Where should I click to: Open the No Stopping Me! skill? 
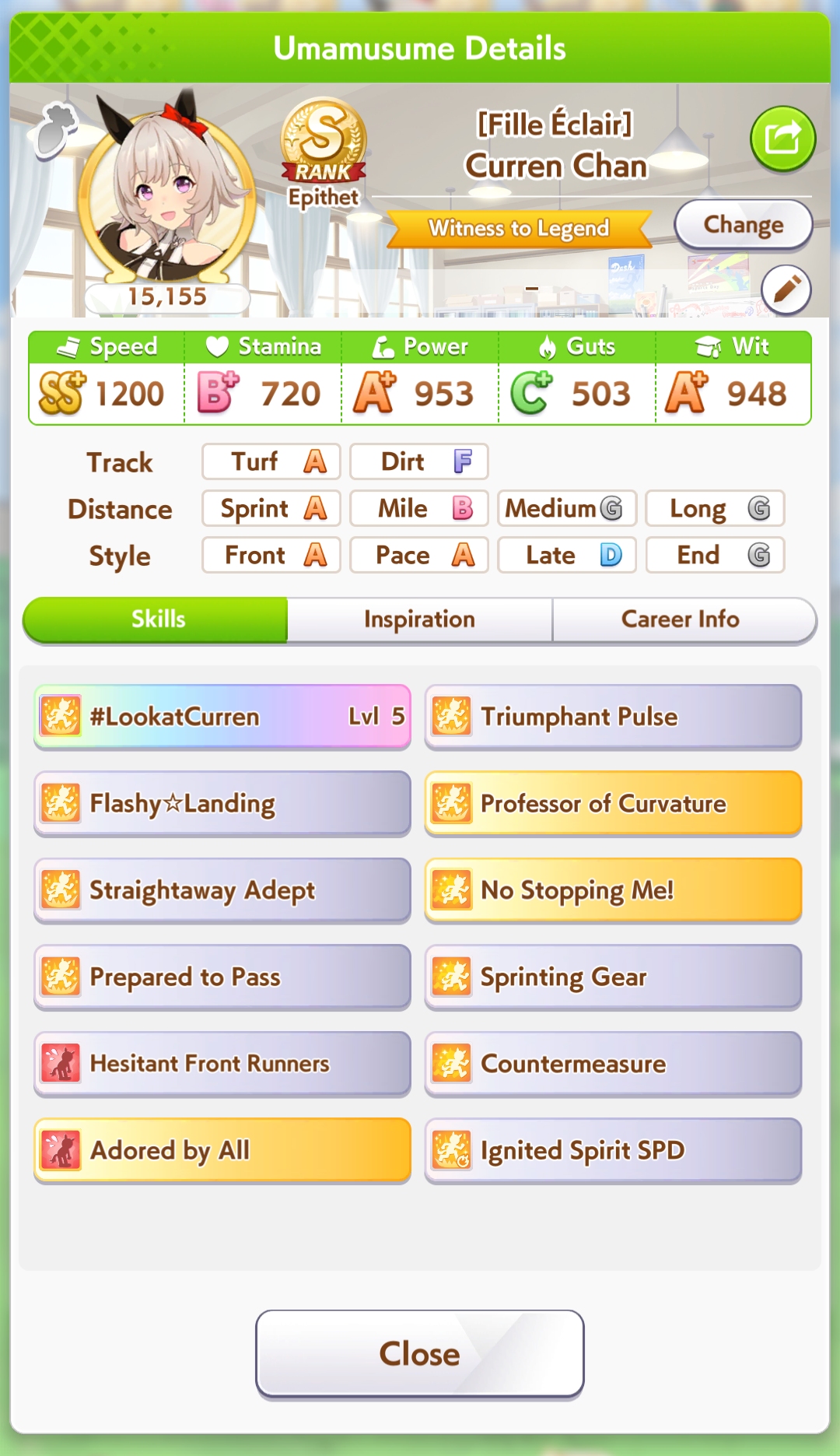coord(613,890)
